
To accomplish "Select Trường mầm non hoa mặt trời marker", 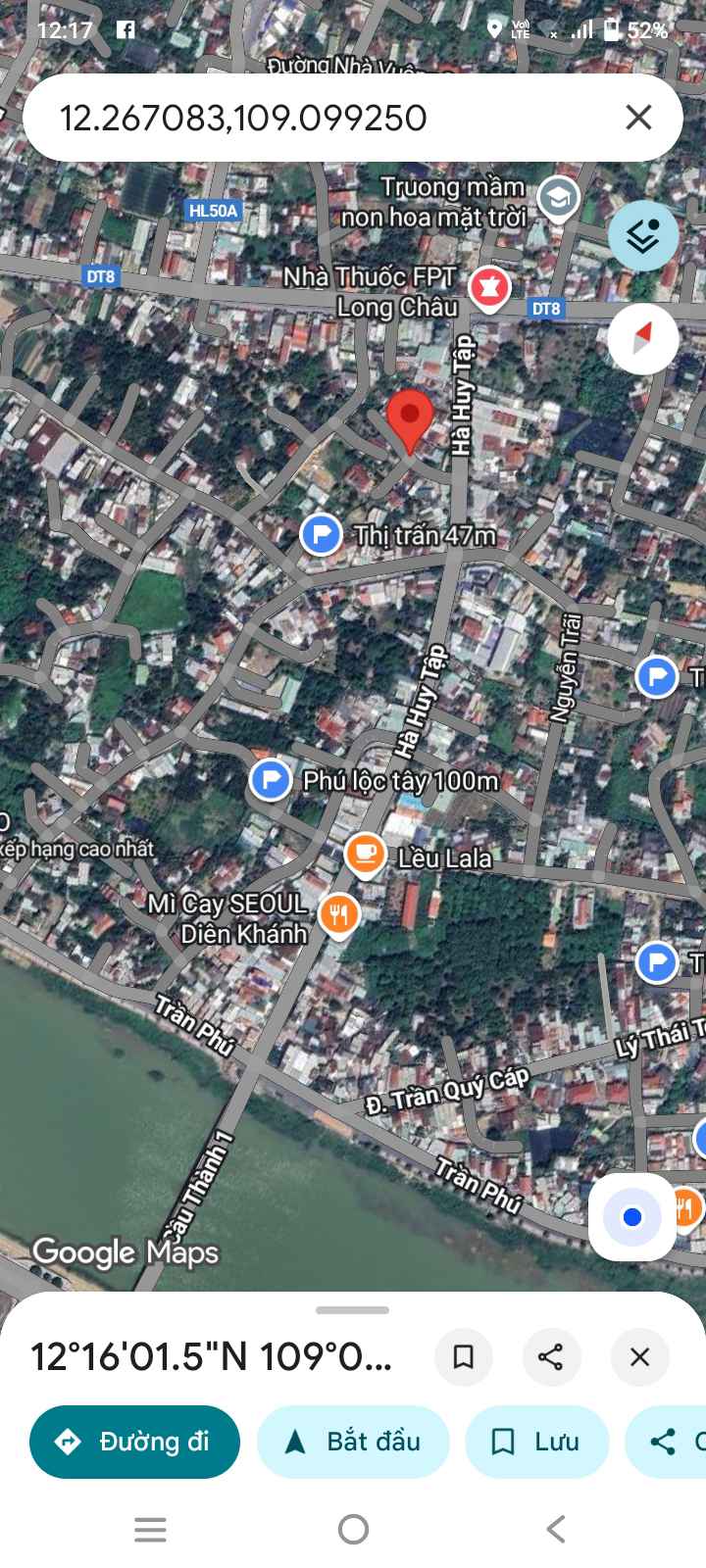I will pyautogui.click(x=558, y=199).
